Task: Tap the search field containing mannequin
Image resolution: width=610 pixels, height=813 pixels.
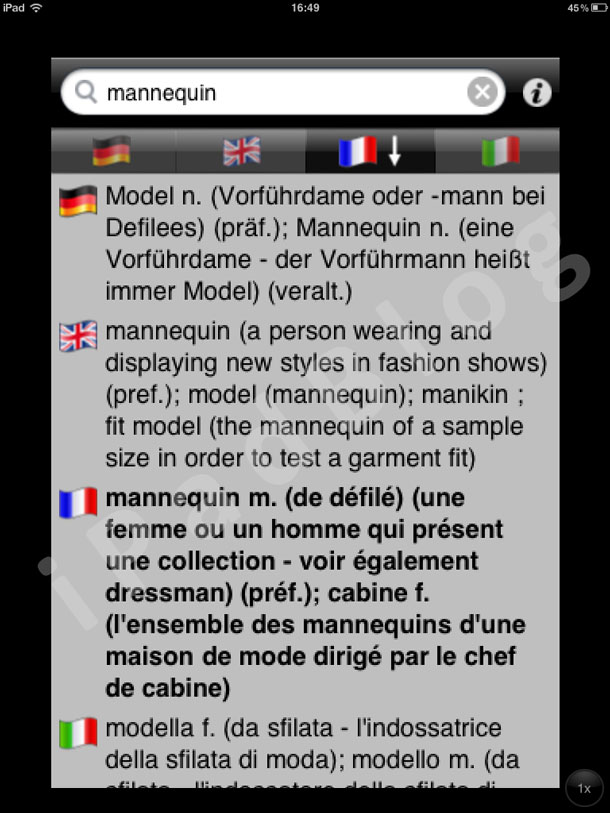Action: pyautogui.click(x=270, y=94)
